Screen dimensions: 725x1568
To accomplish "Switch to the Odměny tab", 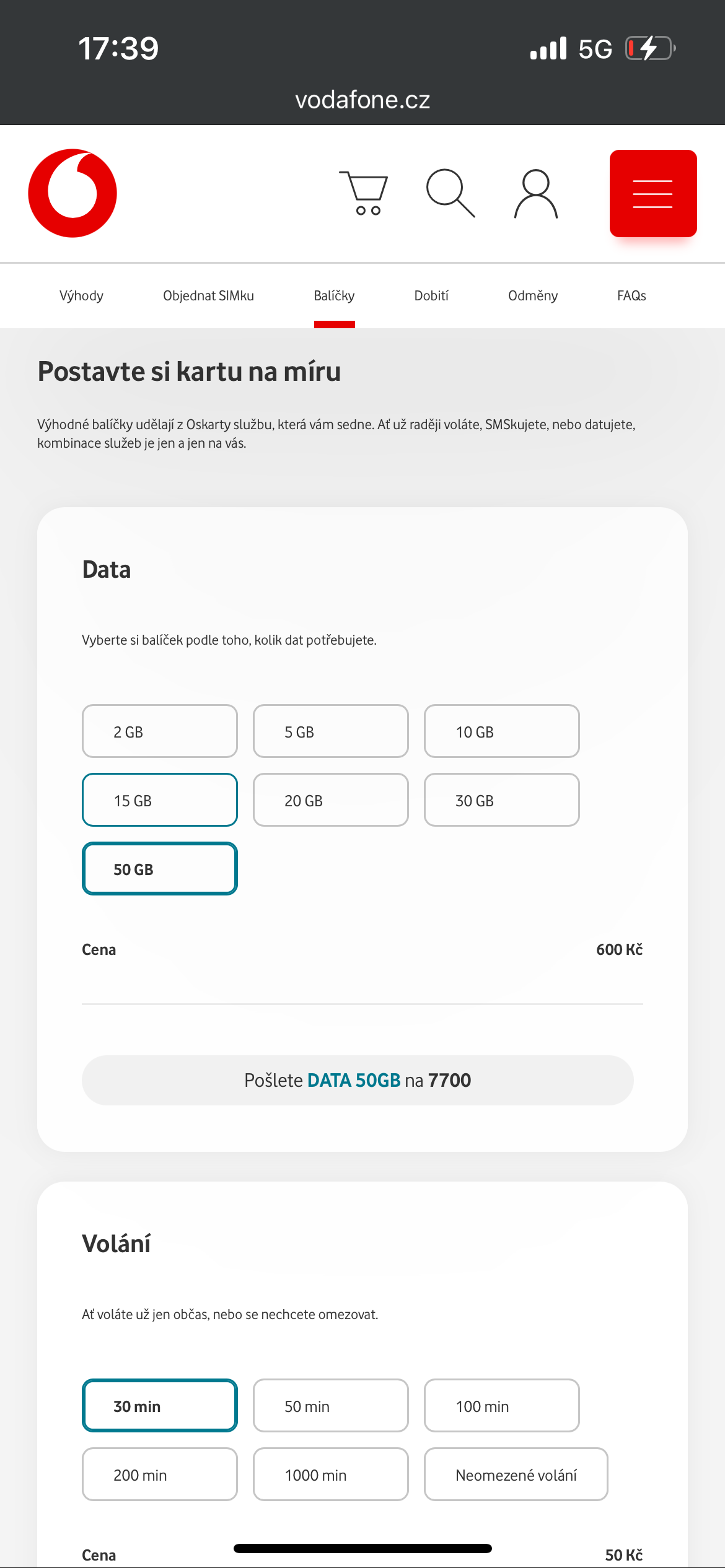I will point(533,296).
